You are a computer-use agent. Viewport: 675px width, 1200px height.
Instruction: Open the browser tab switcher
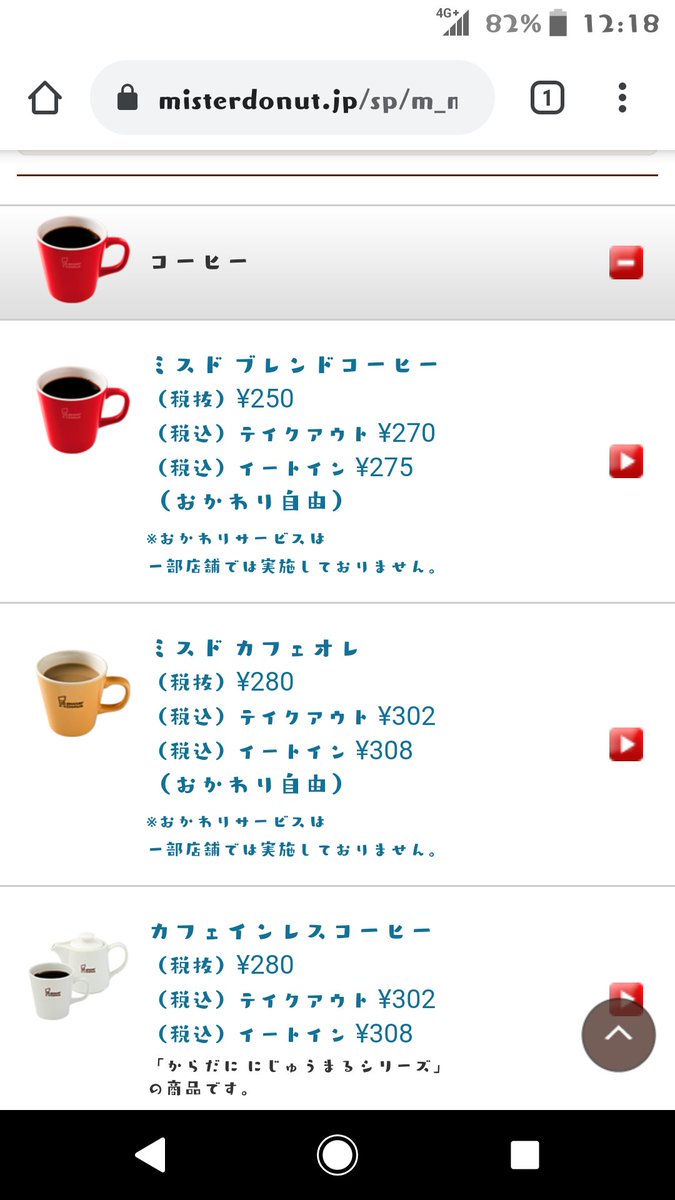coord(547,98)
